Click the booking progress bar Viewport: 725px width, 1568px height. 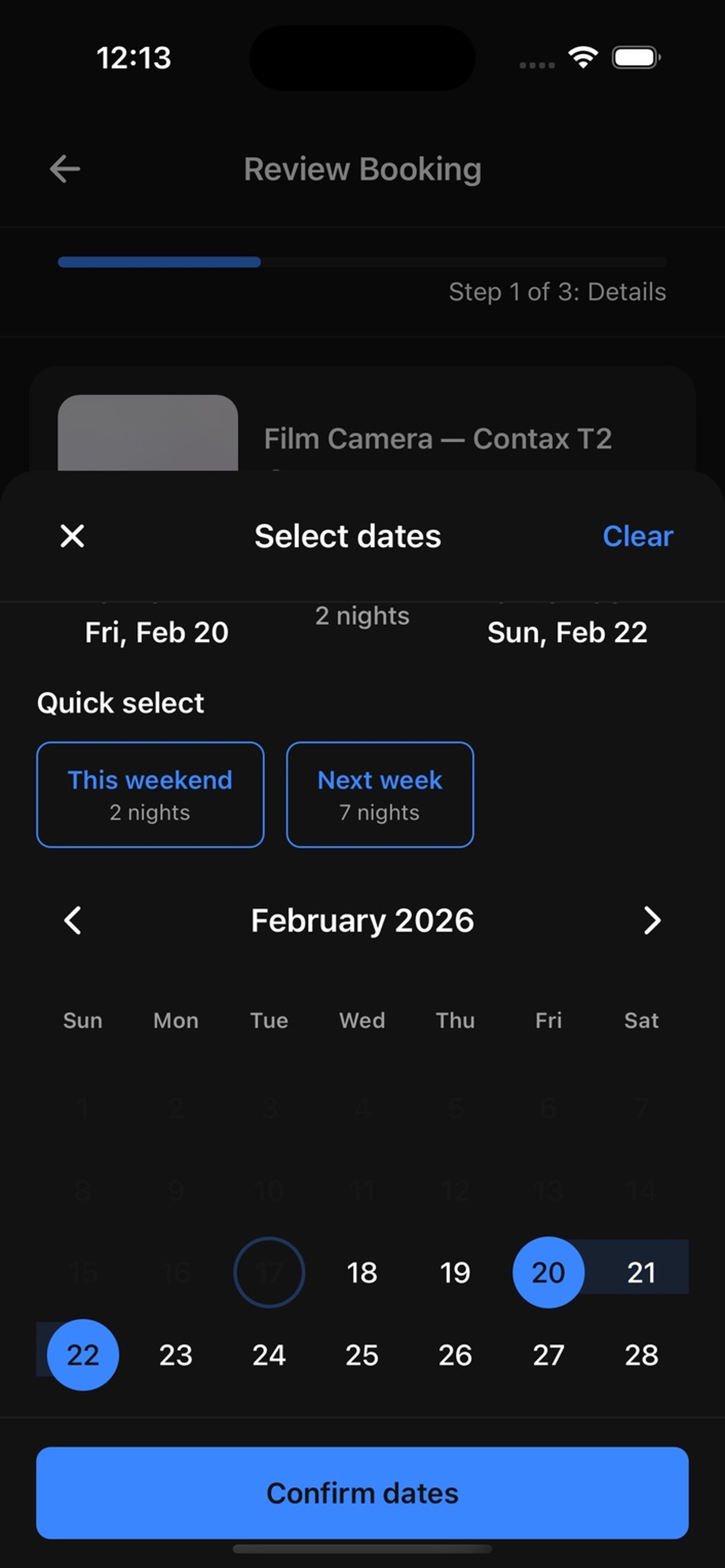pos(362,262)
